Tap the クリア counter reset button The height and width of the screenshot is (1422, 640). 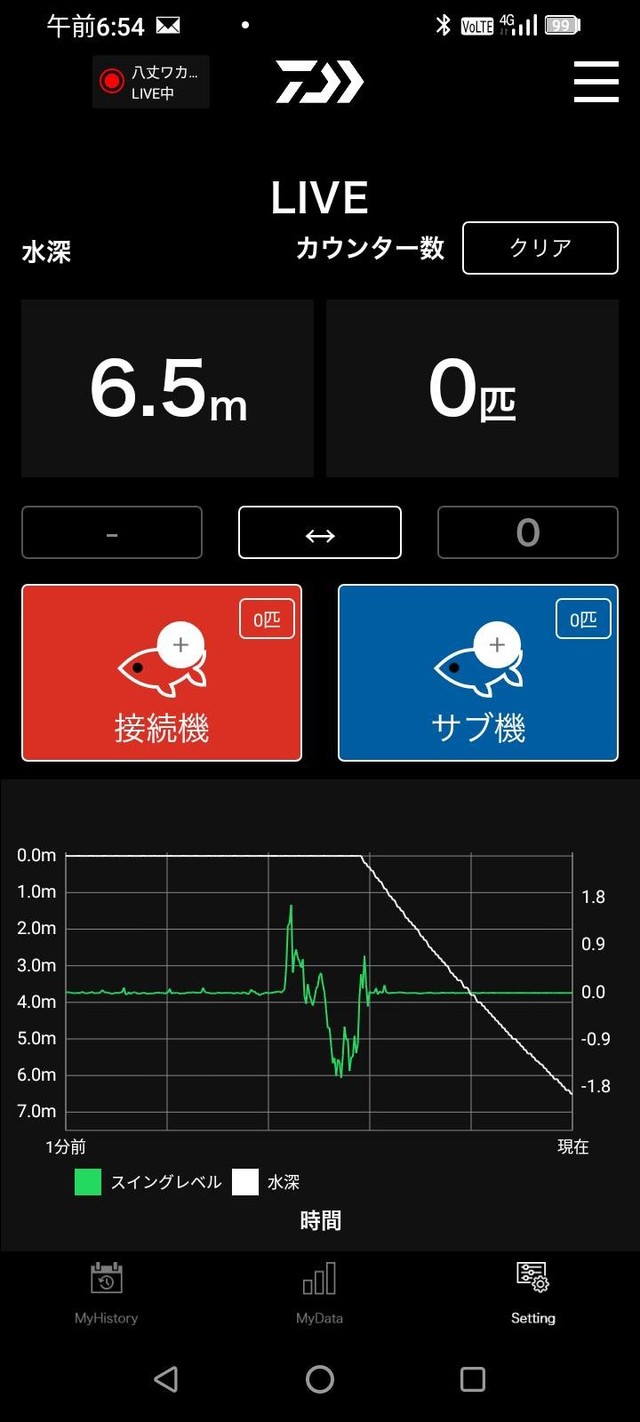540,248
